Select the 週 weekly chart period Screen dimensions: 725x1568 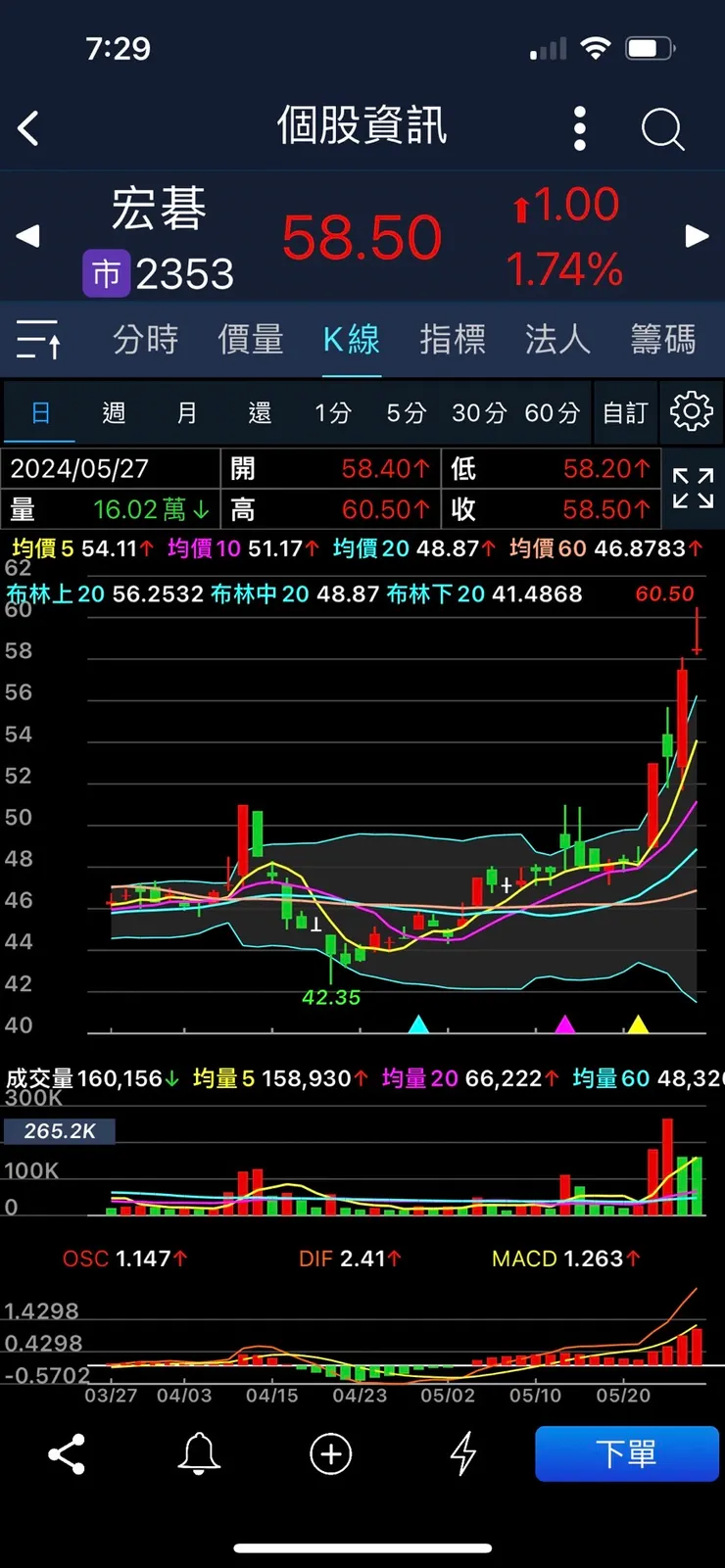click(113, 412)
